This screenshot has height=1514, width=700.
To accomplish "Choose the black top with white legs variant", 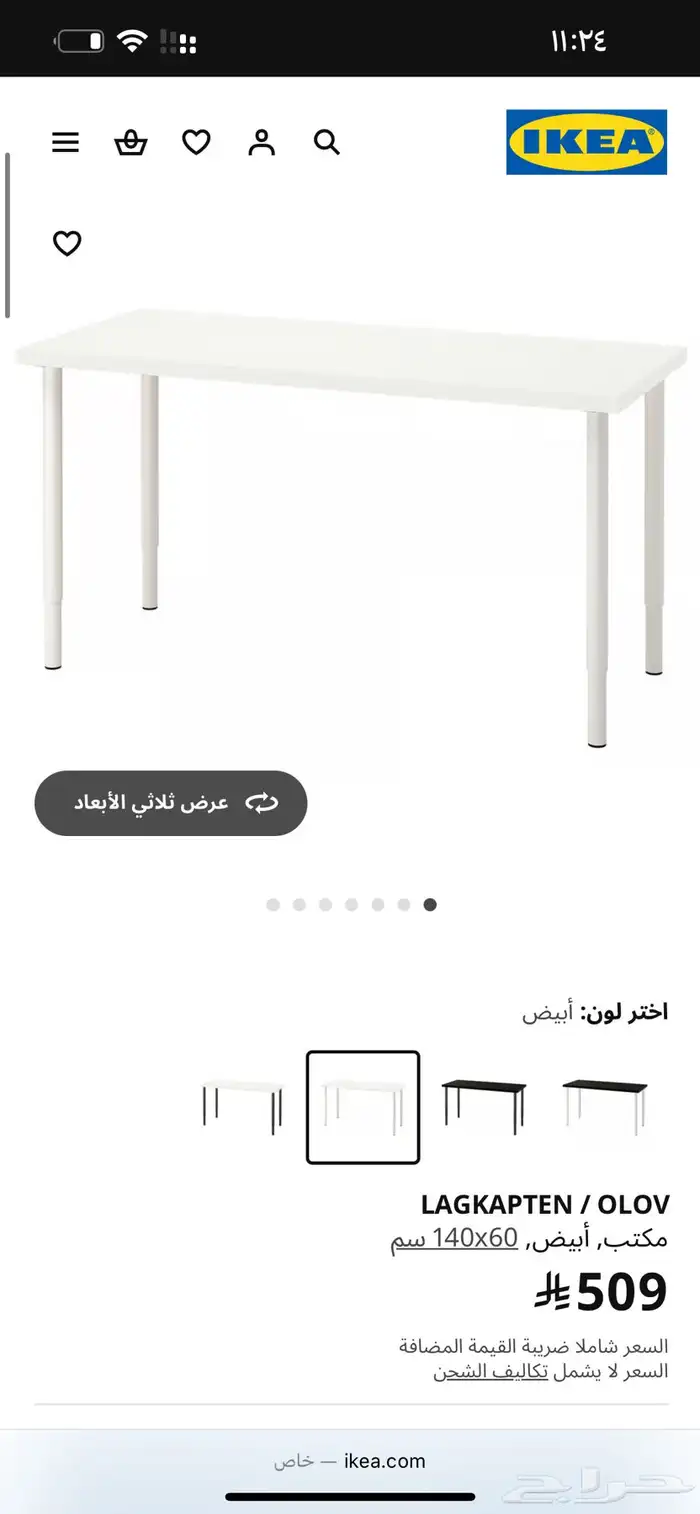I will pos(604,1107).
